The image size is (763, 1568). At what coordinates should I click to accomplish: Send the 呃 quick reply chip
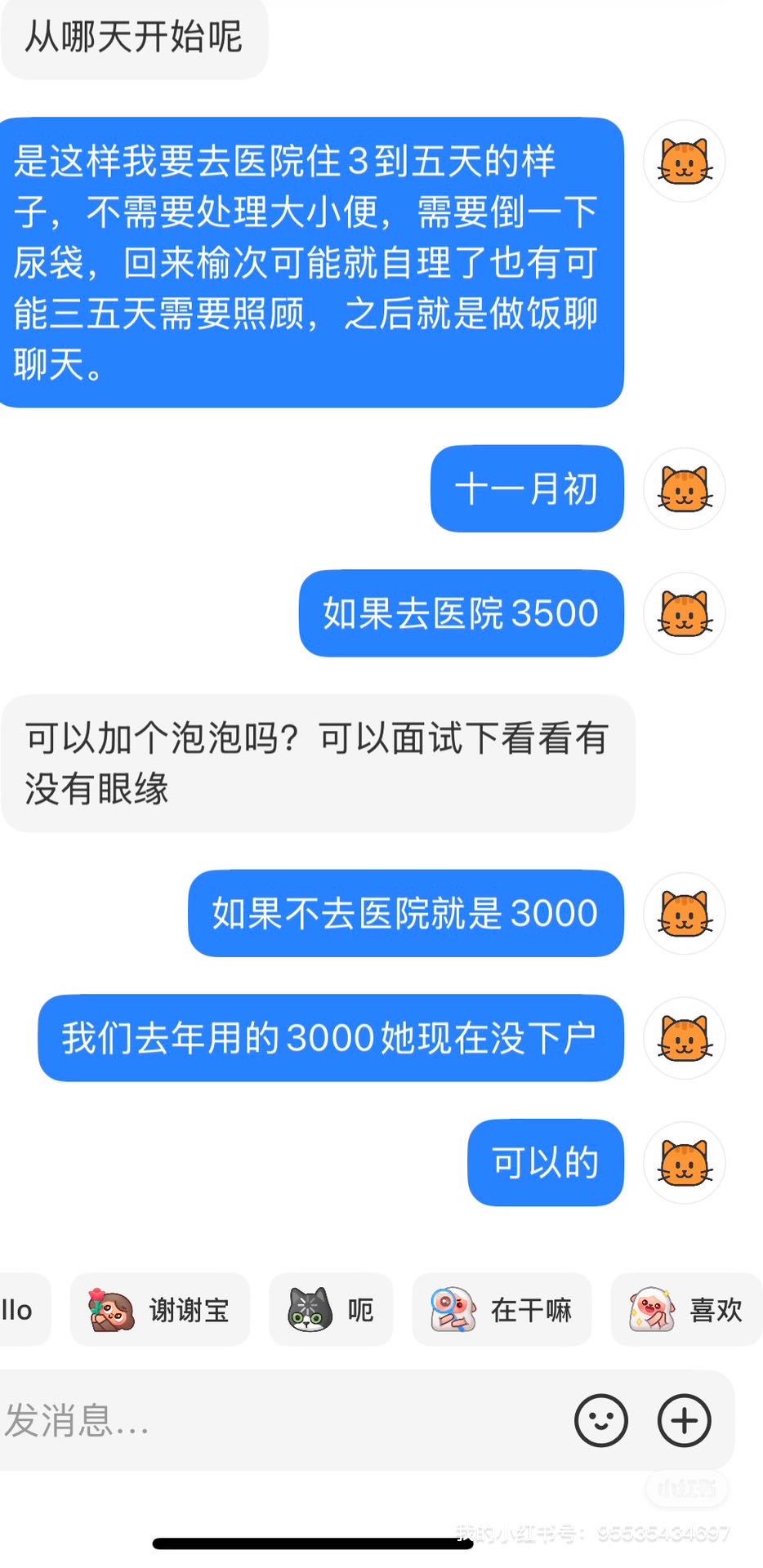point(331,1309)
